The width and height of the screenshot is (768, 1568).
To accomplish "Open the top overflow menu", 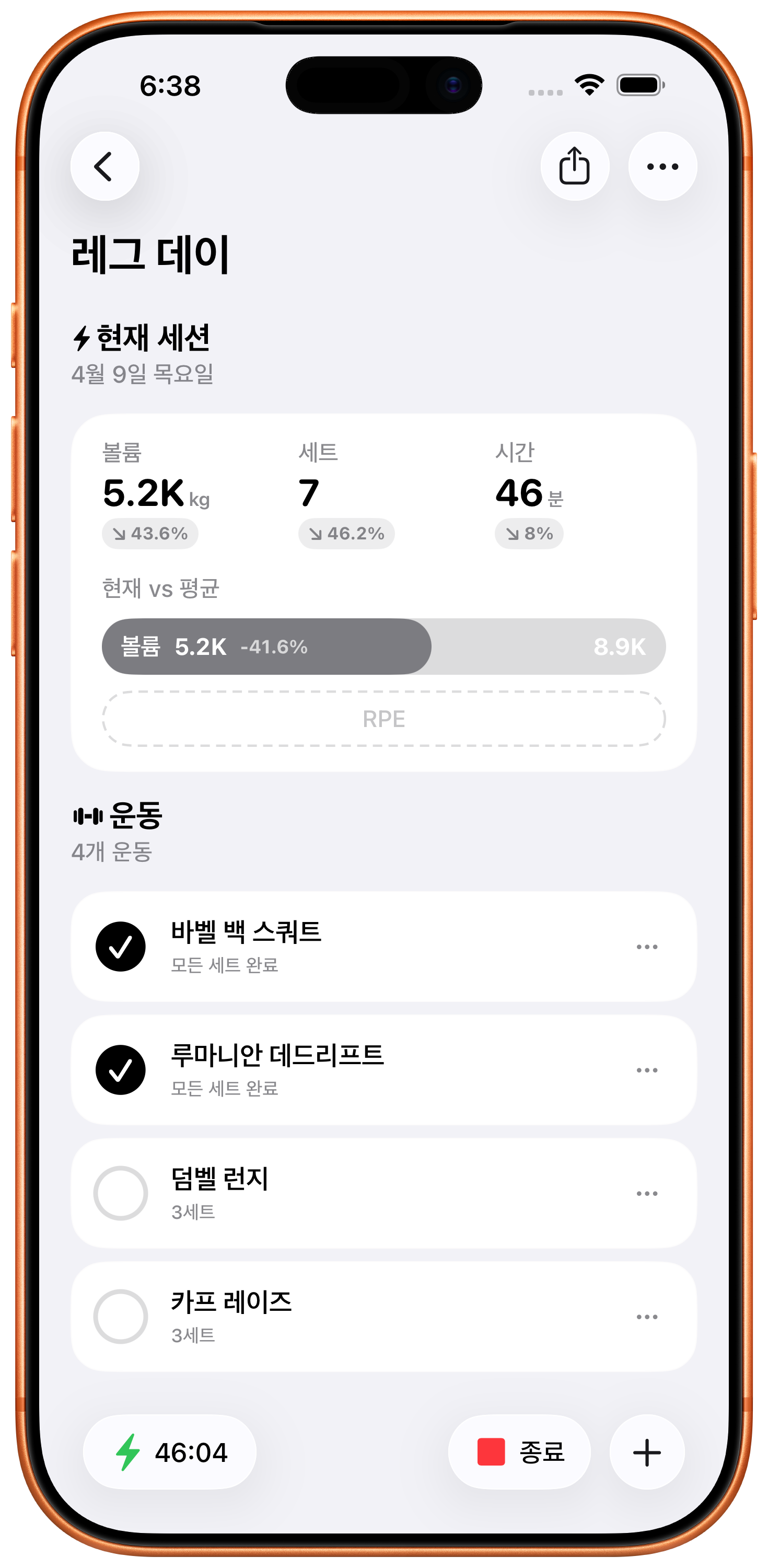I will pos(662,166).
